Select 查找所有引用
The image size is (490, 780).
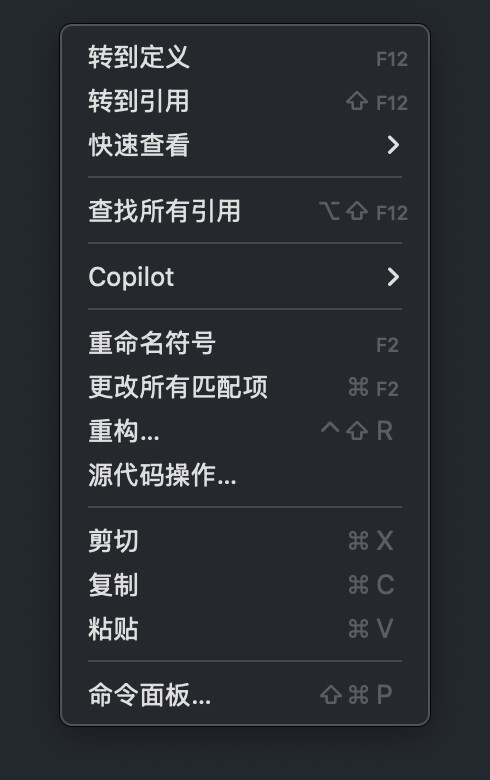click(x=245, y=211)
